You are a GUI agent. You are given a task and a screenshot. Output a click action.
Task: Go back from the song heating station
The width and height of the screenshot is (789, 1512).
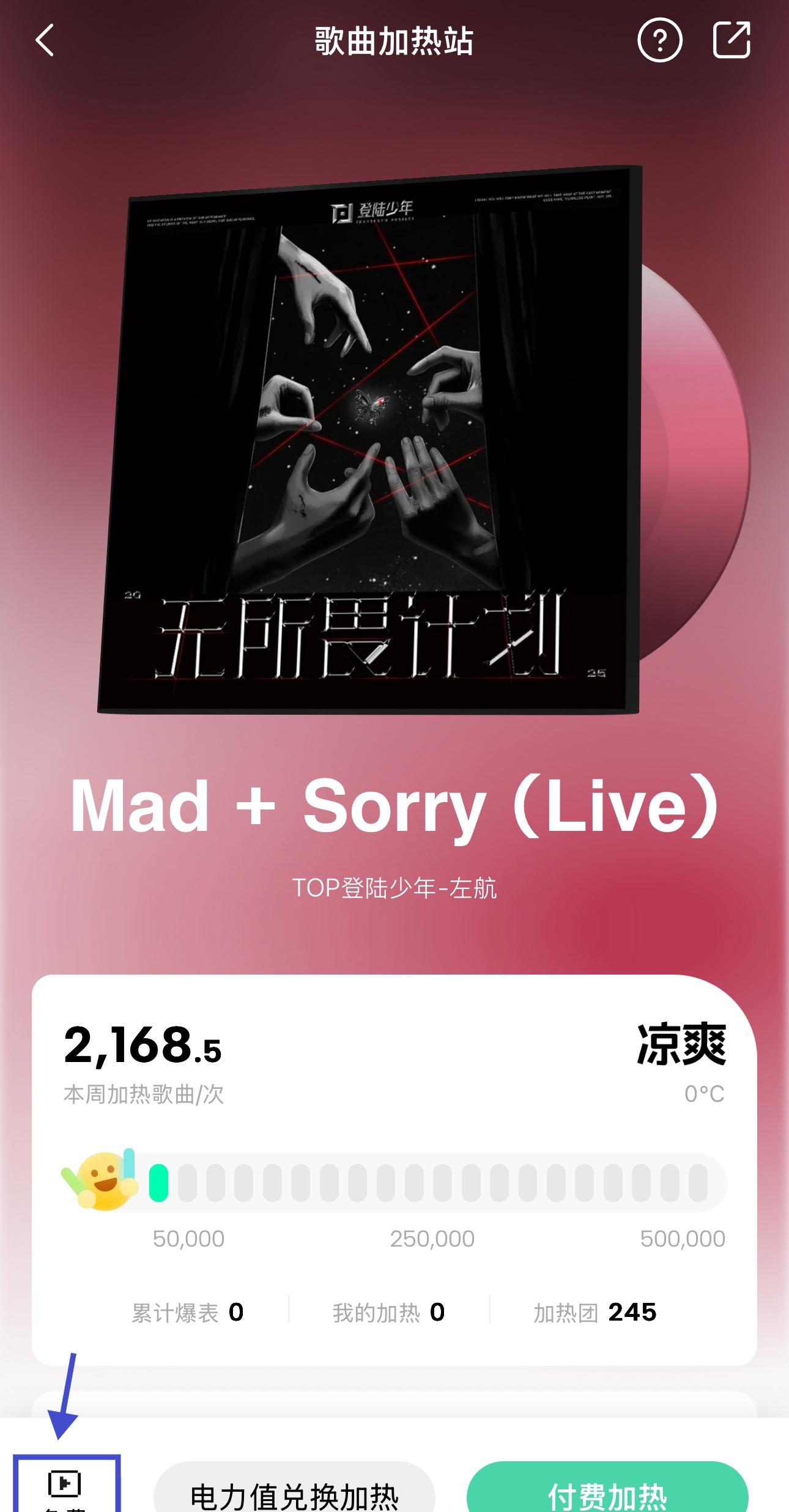click(45, 41)
